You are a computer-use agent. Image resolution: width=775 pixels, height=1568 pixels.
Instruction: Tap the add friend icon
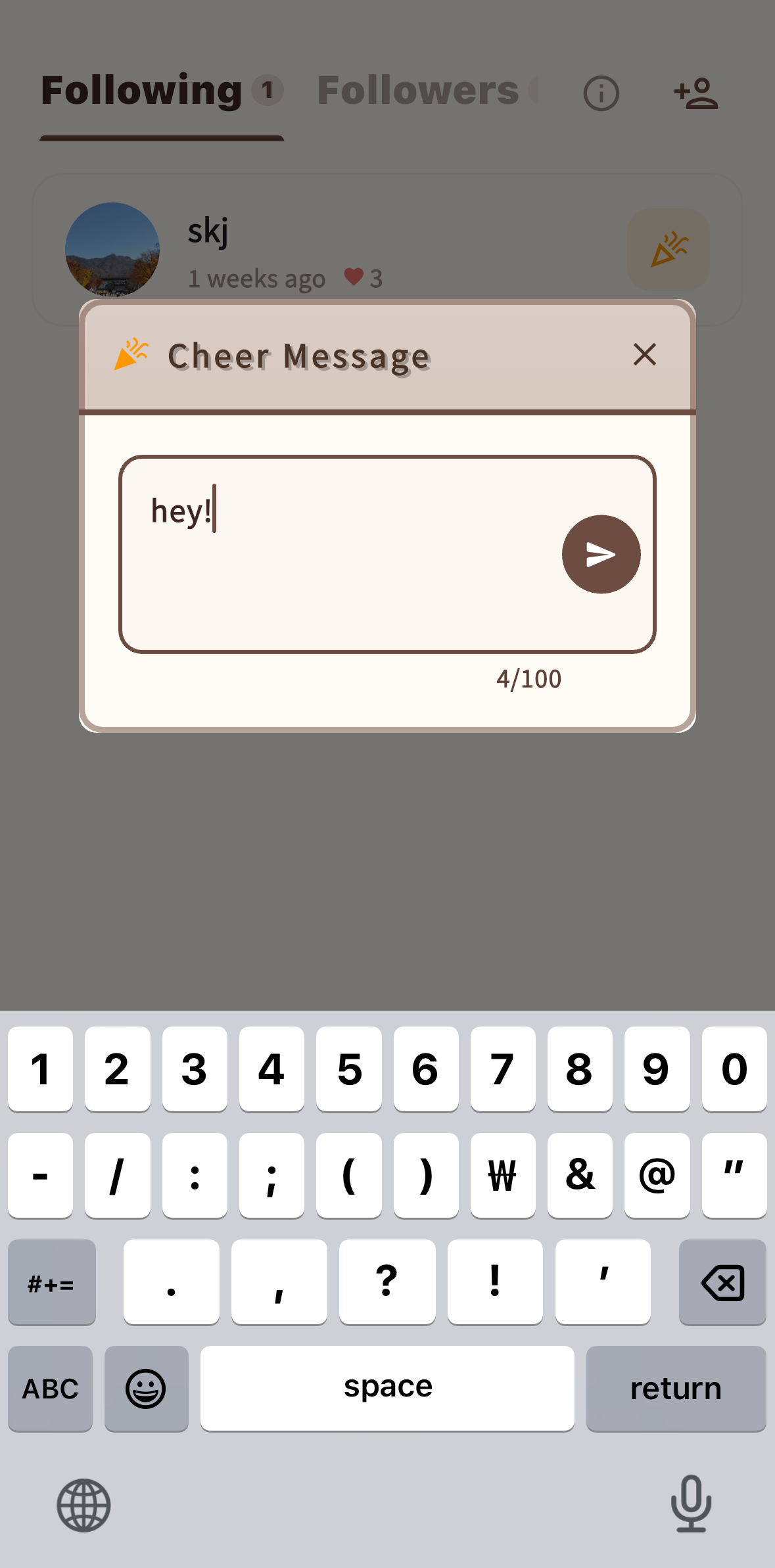(695, 93)
